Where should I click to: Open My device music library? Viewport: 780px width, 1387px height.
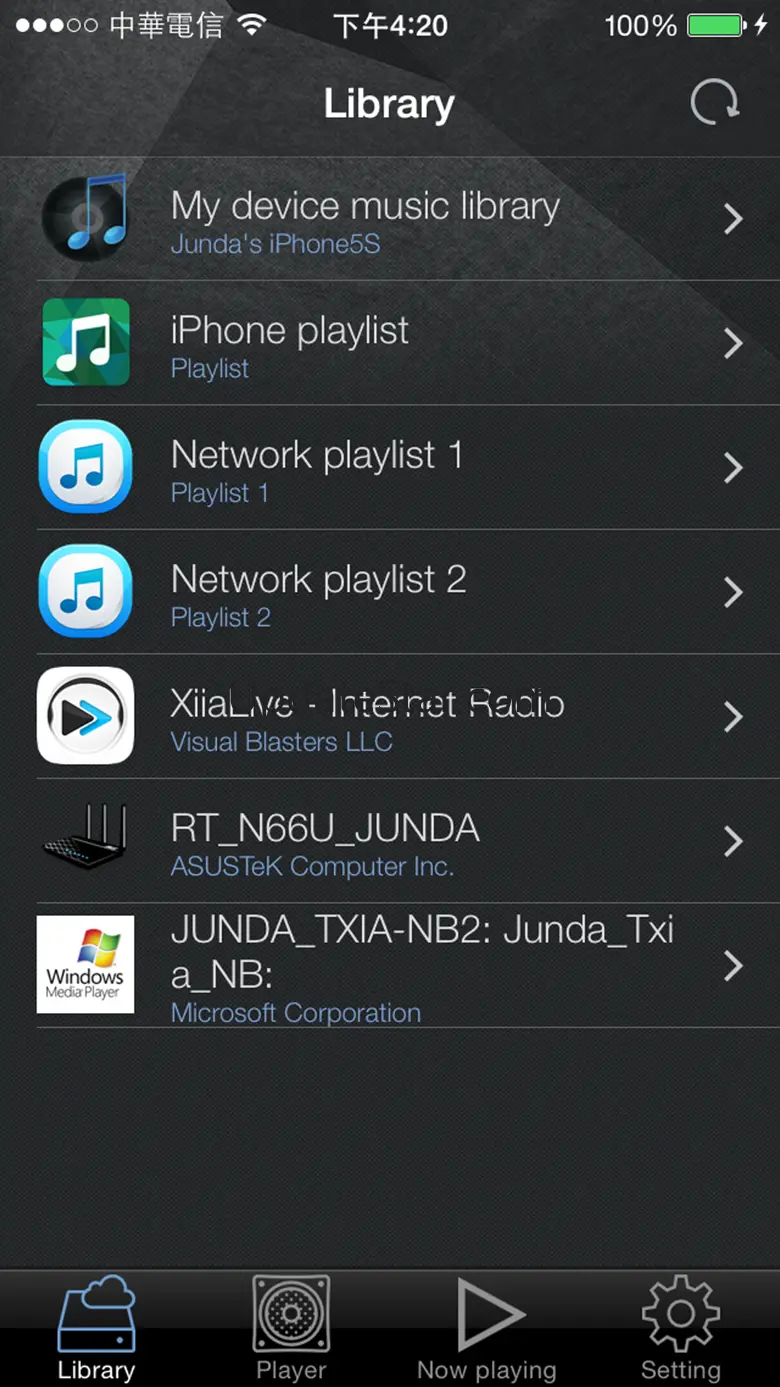point(390,218)
